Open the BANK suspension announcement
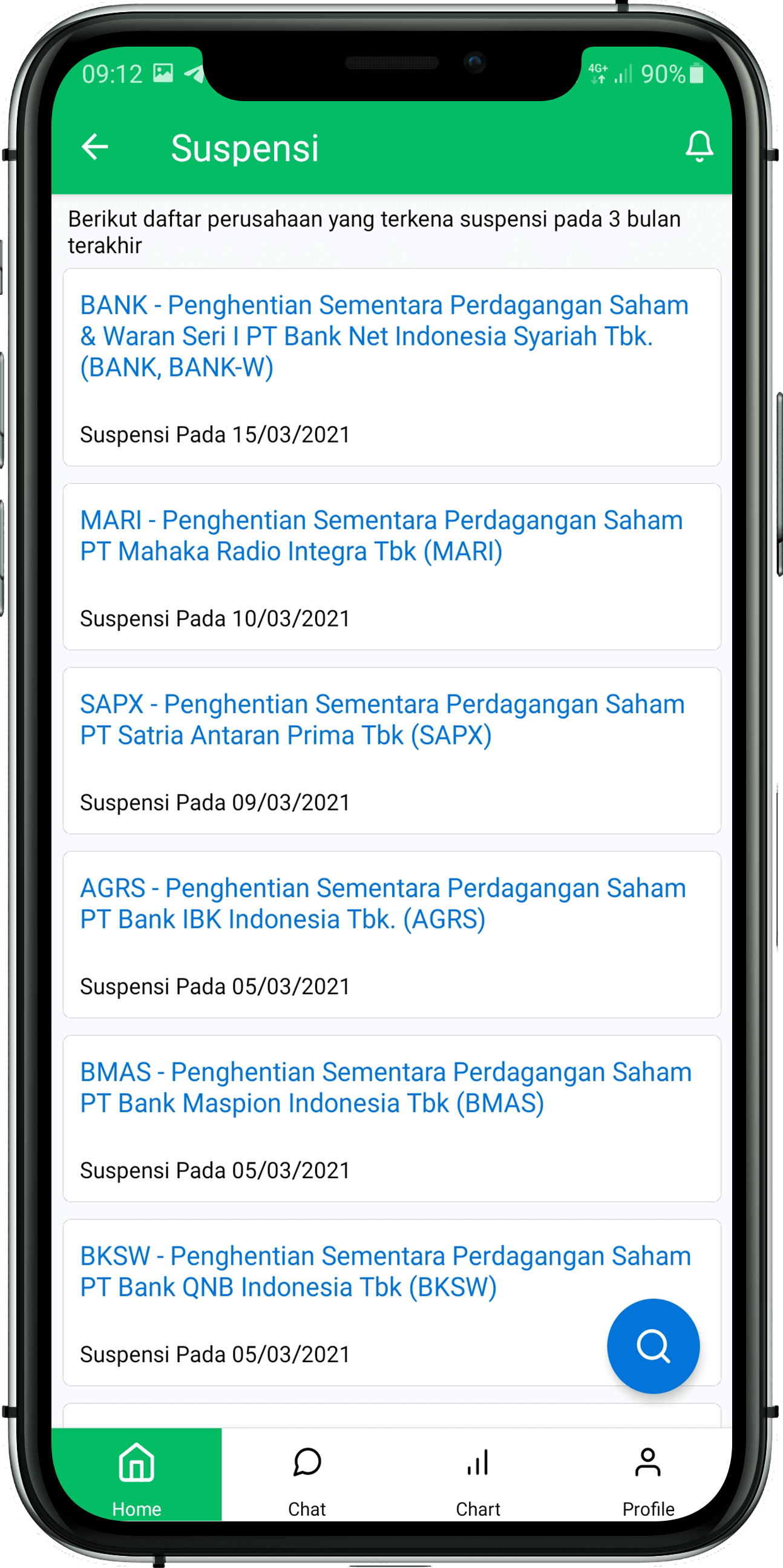 pos(391,367)
